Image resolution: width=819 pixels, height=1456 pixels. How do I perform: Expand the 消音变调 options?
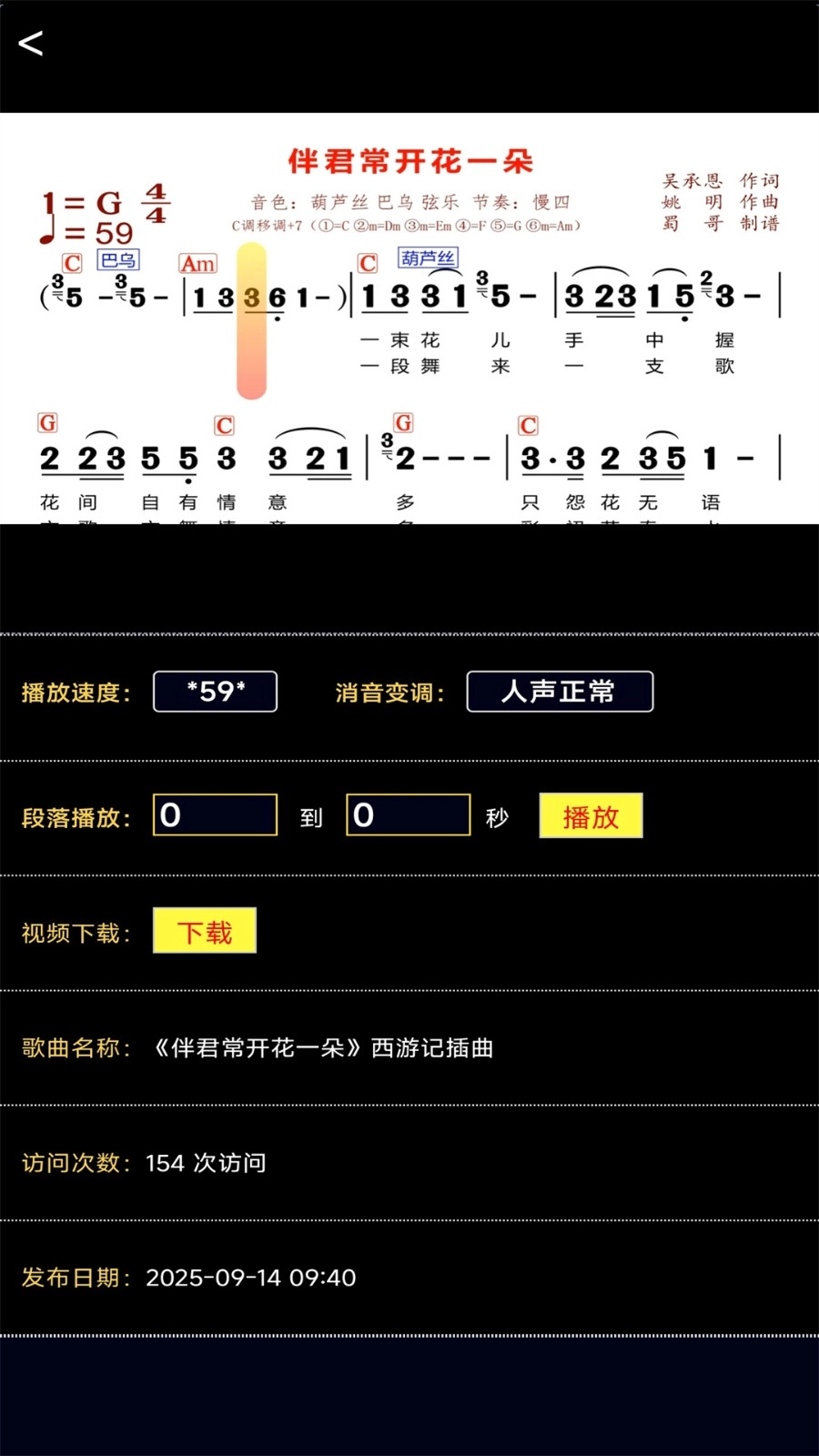pos(389,692)
